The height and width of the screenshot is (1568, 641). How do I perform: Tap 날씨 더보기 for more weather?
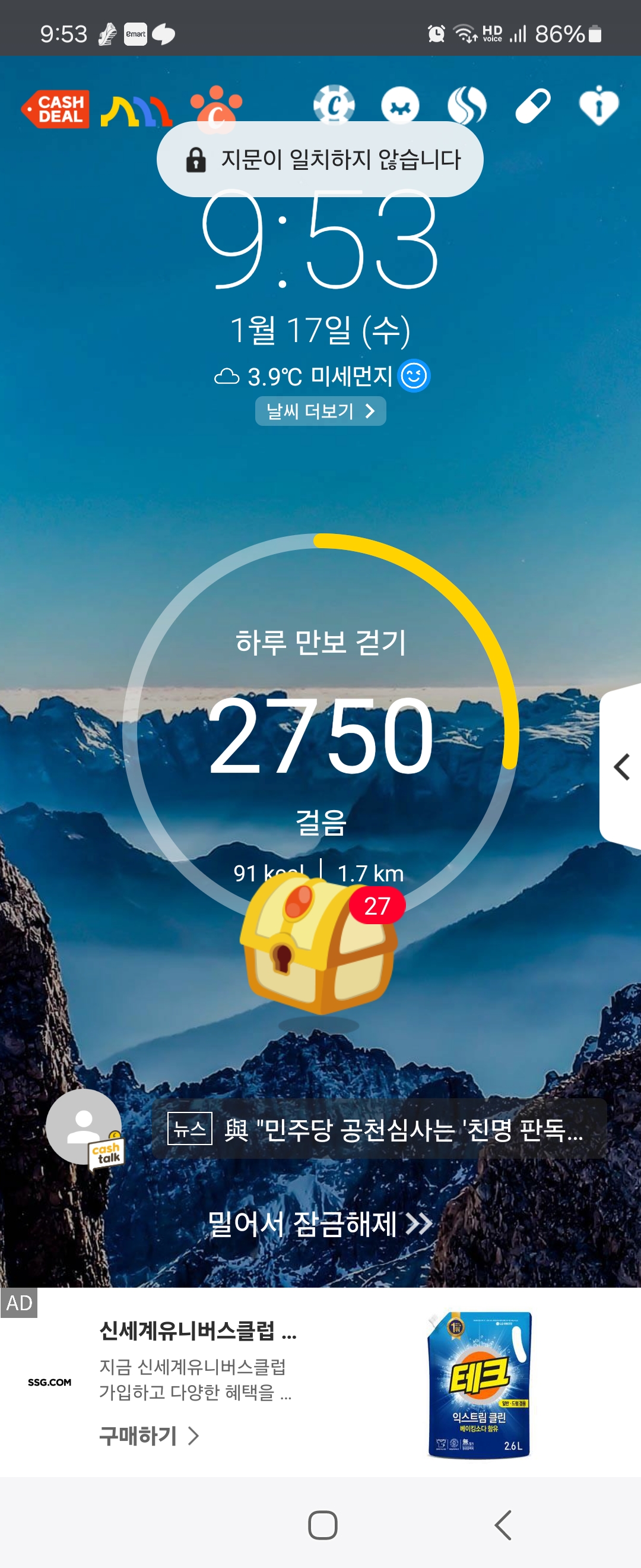(320, 412)
